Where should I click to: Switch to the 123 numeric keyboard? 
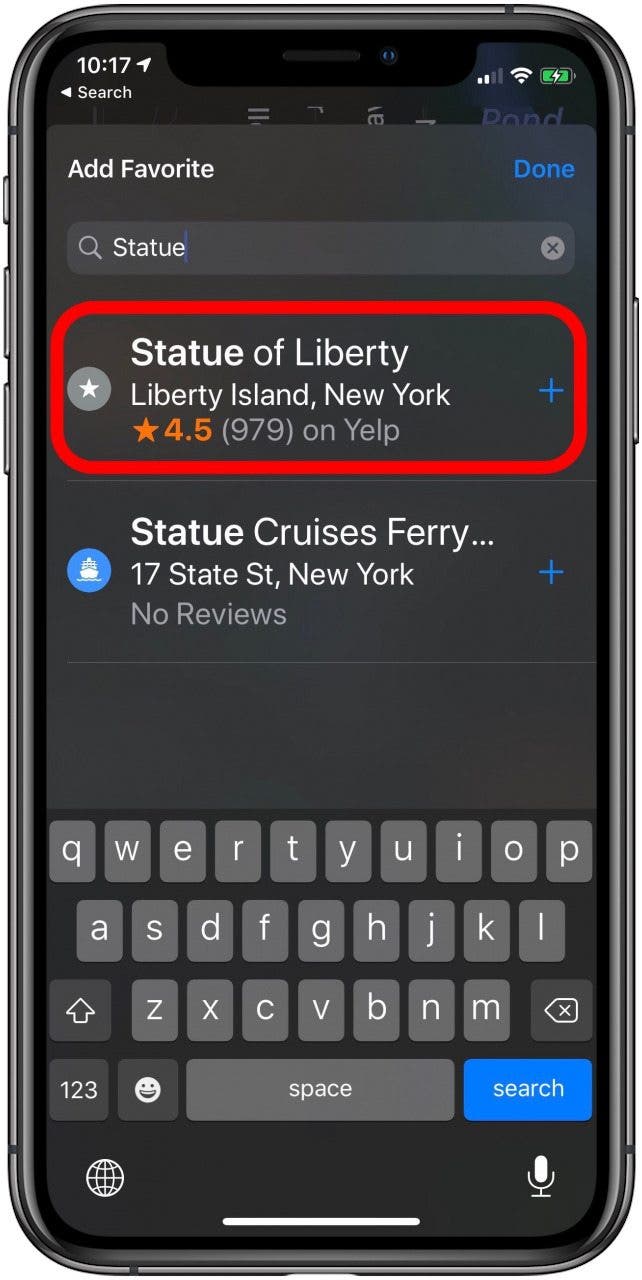(77, 1089)
